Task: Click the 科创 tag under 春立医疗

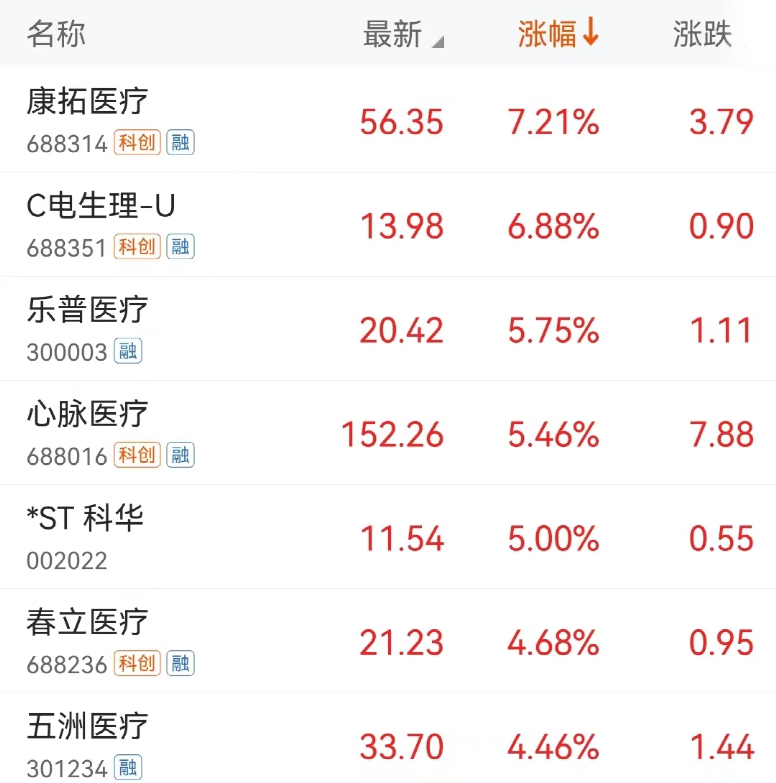Action: click(x=137, y=663)
